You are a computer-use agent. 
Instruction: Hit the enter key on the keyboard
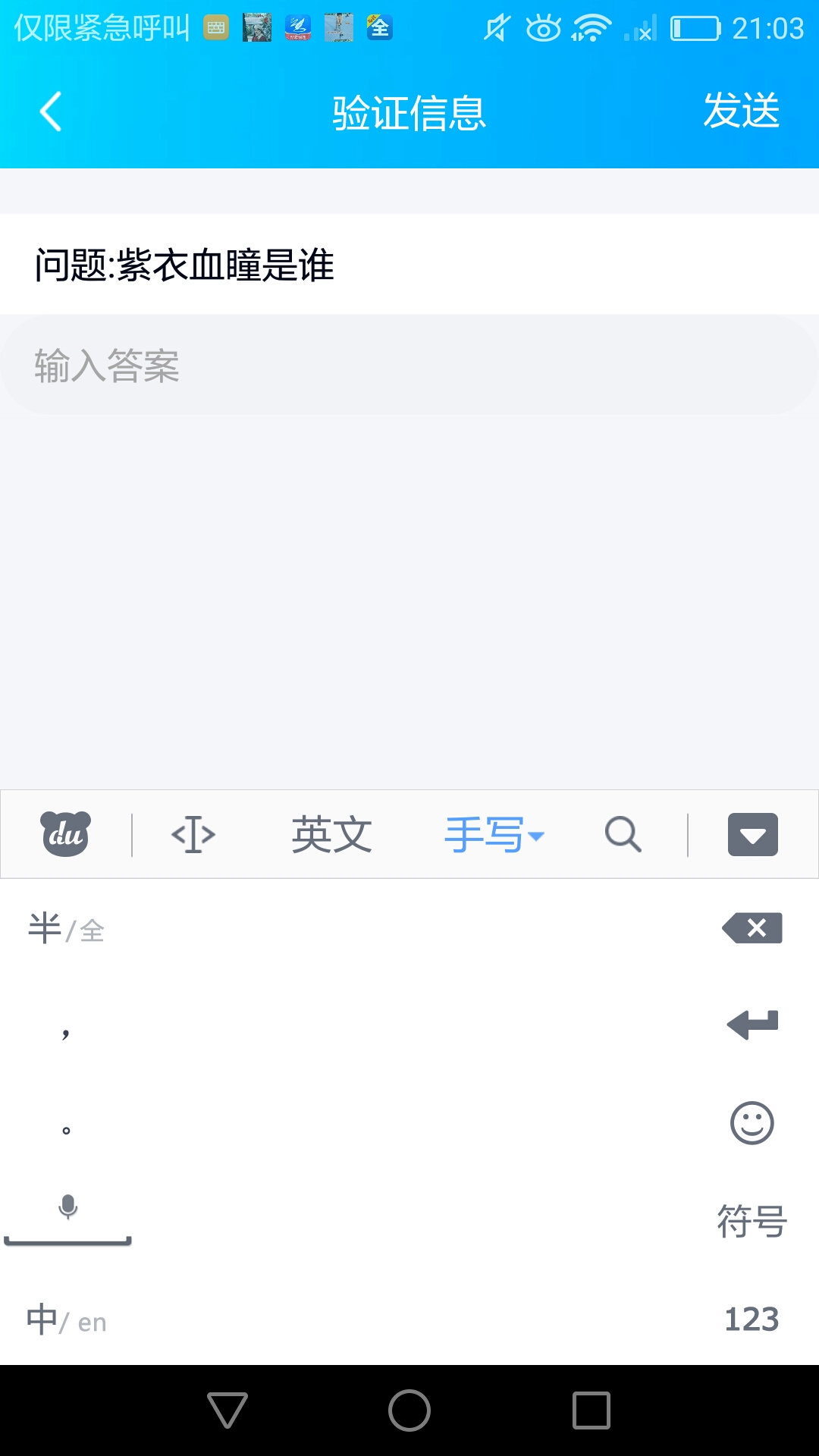point(752,1025)
